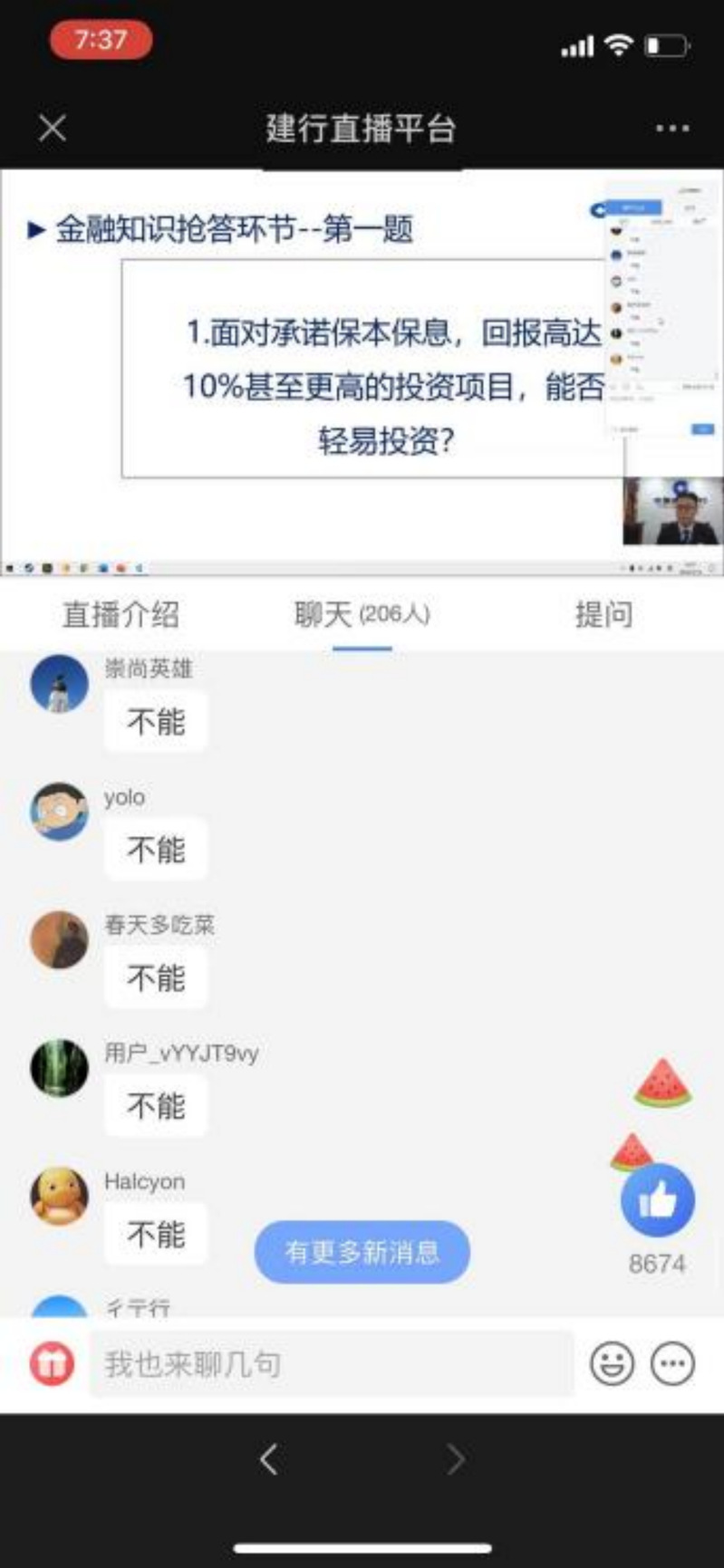Switch to the 提问 tab
This screenshot has height=1568, width=724.
coord(603,615)
